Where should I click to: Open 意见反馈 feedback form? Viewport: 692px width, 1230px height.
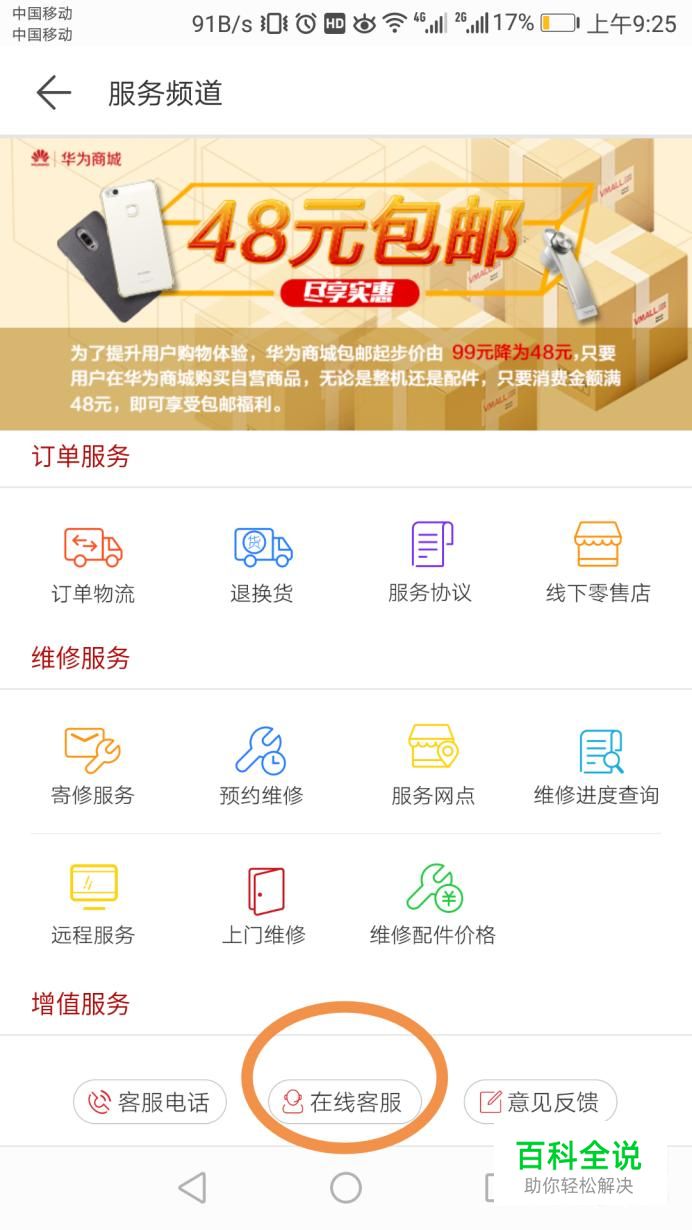[x=540, y=1102]
